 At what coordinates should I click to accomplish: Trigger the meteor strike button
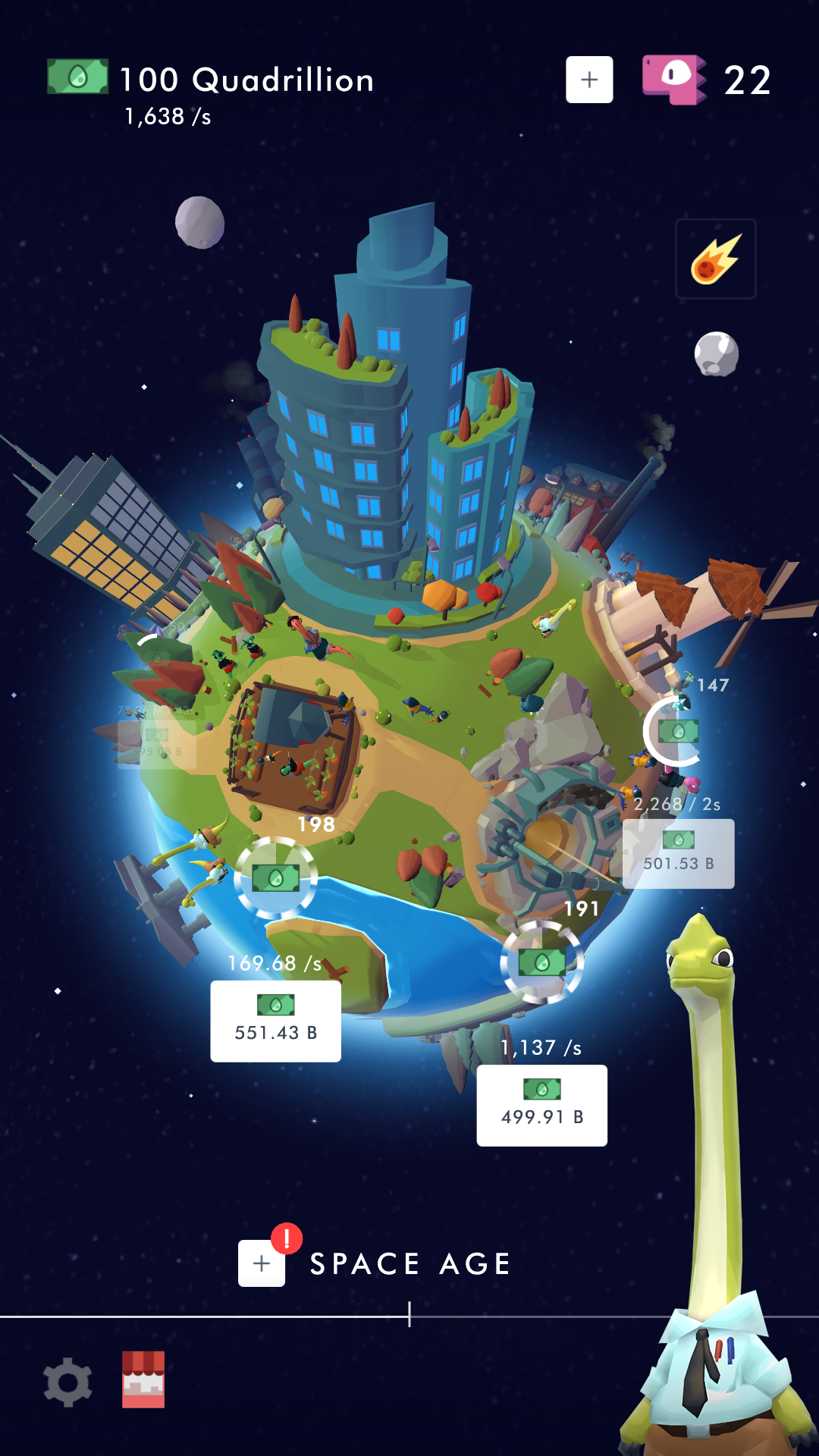coord(715,259)
